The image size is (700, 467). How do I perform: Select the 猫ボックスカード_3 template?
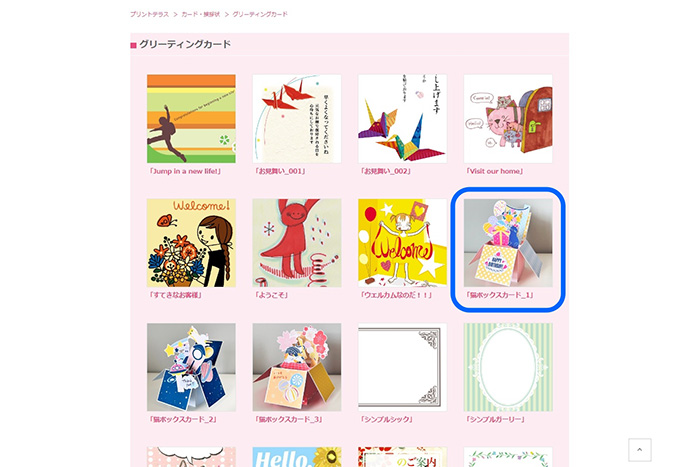[x=297, y=367]
